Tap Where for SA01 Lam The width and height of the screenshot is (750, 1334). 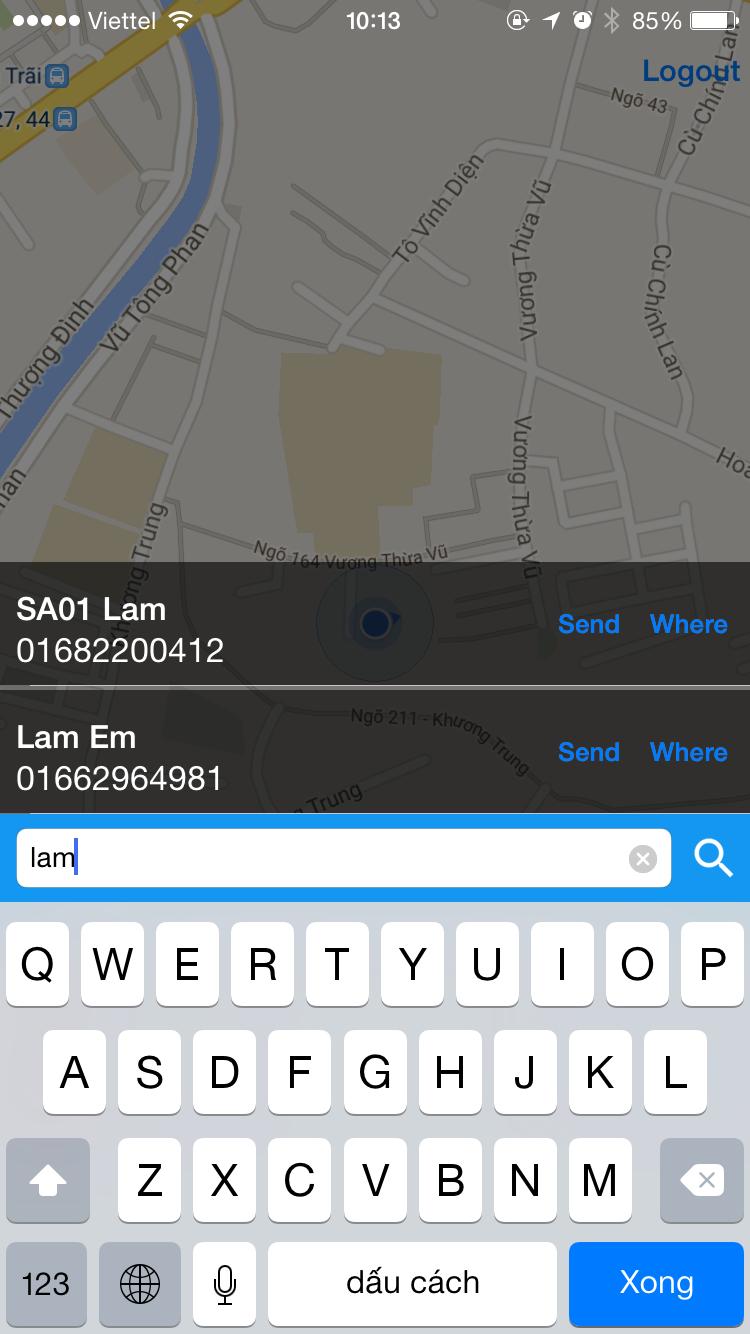tap(688, 624)
